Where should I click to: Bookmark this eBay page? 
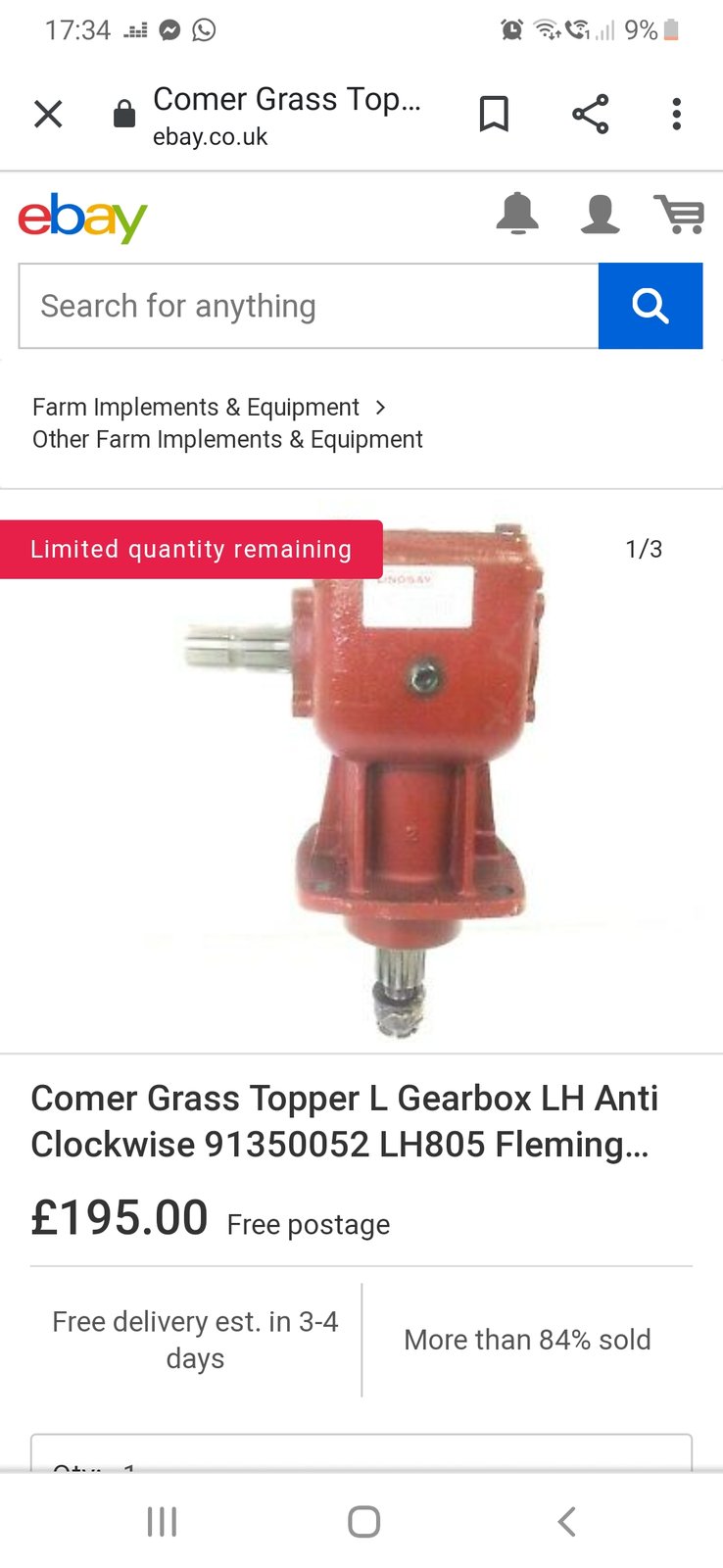[494, 115]
